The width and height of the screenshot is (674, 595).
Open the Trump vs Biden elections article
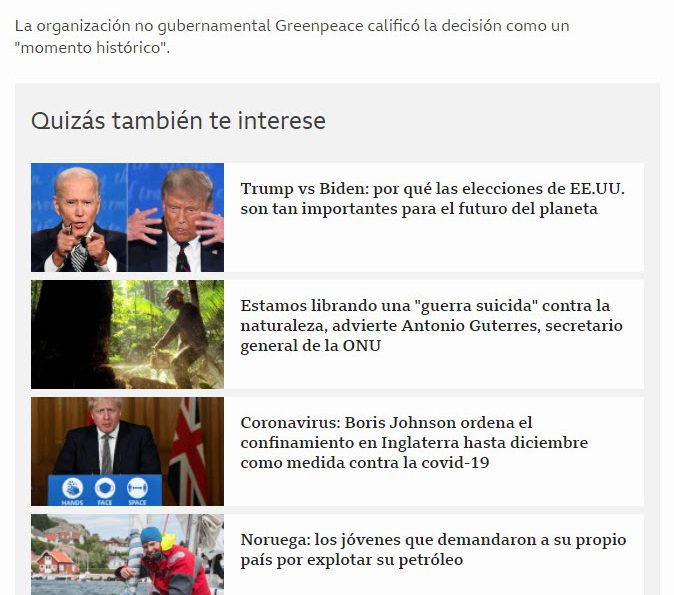(432, 198)
